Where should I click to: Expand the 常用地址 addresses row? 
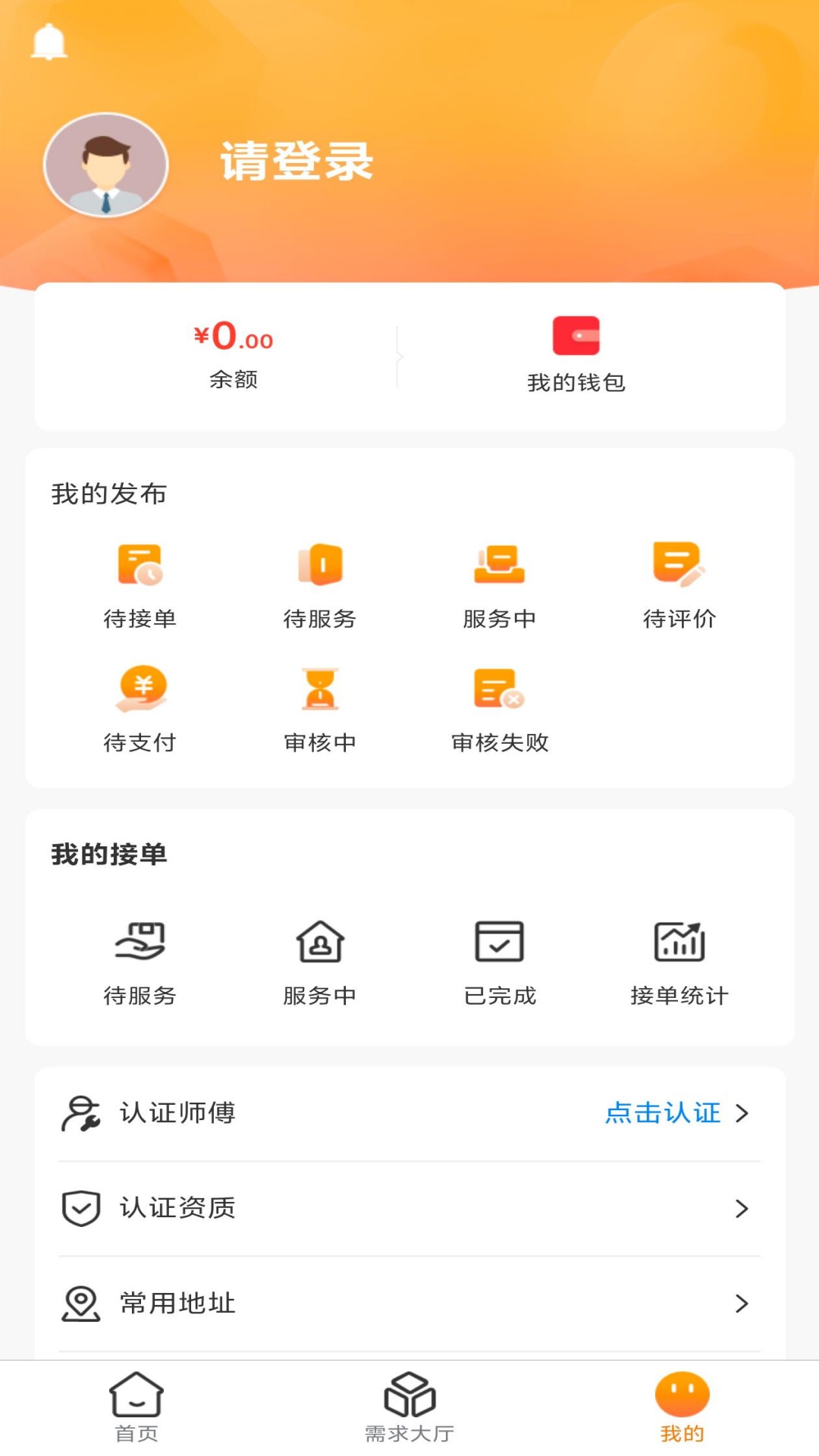coord(741,1304)
